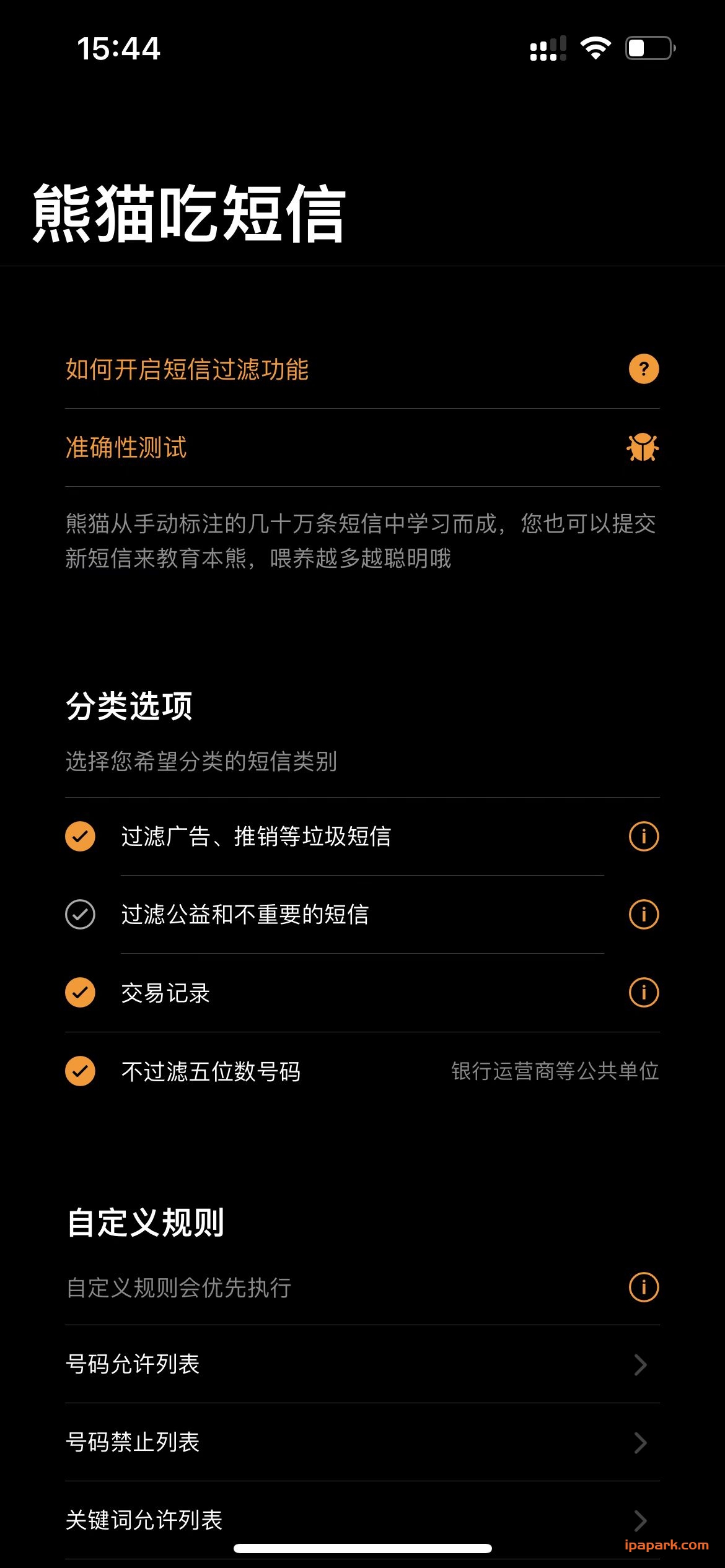The height and width of the screenshot is (1568, 725).
Task: Open info icon for 过滤公益和不重要的短信
Action: coord(643,914)
